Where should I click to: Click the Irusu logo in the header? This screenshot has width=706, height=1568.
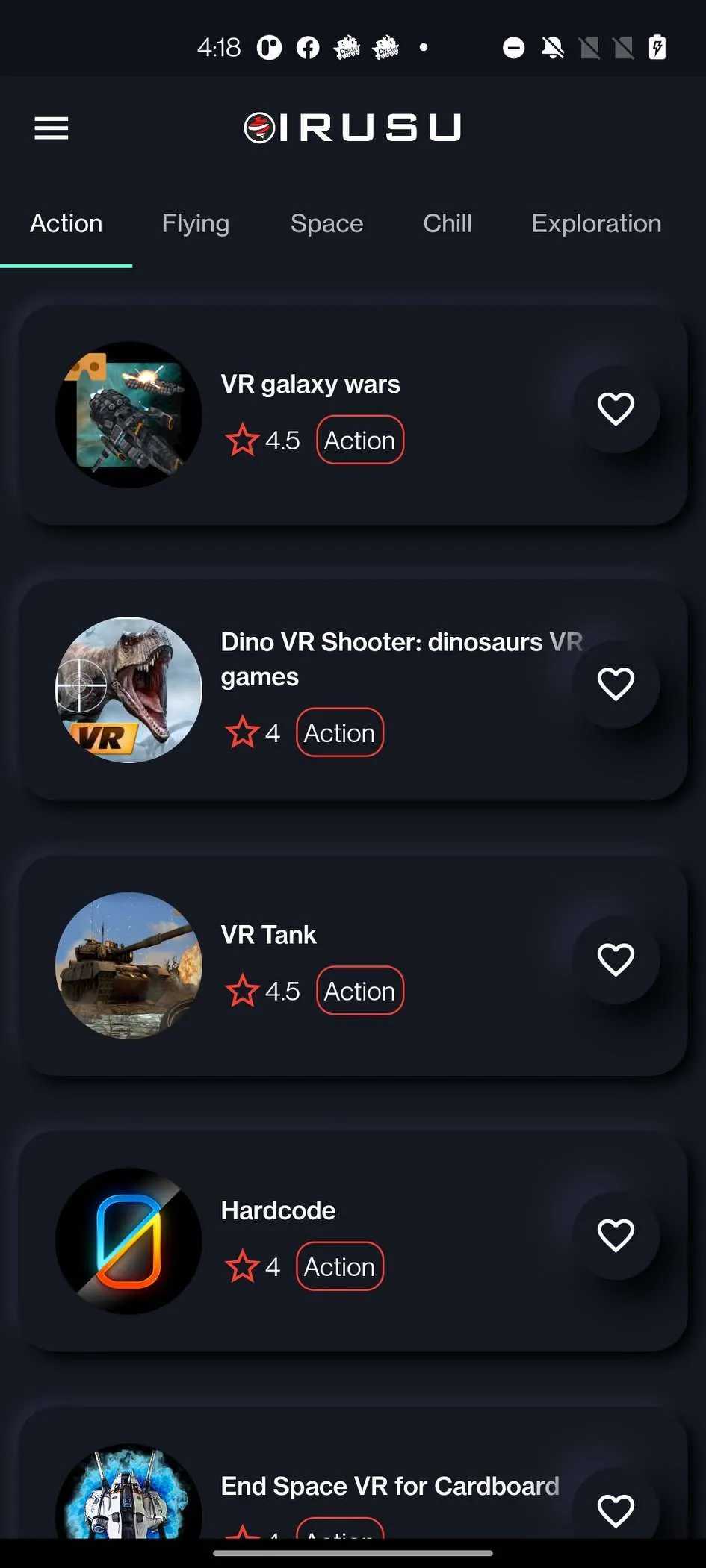coord(351,128)
